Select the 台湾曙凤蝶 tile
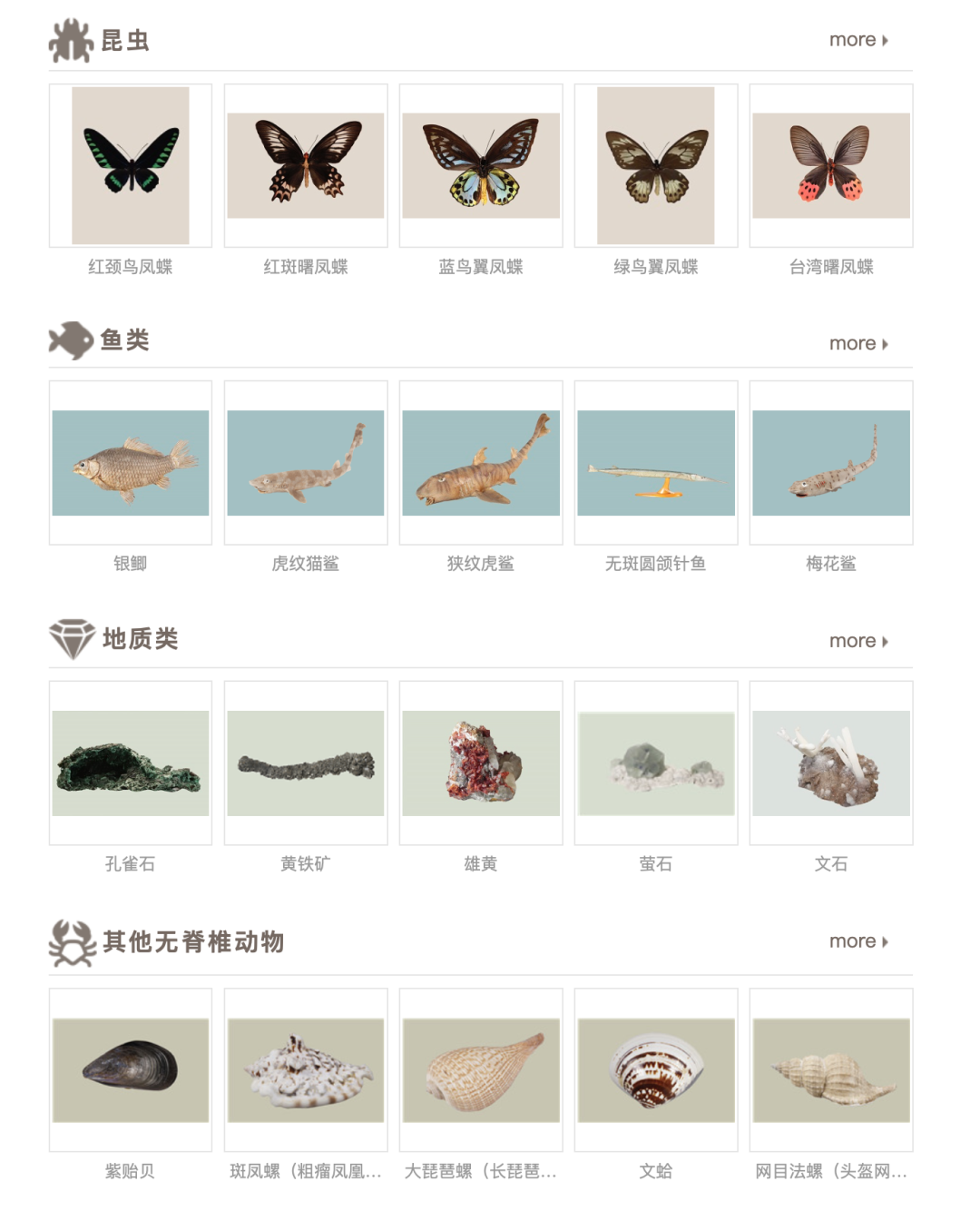 pyautogui.click(x=831, y=166)
